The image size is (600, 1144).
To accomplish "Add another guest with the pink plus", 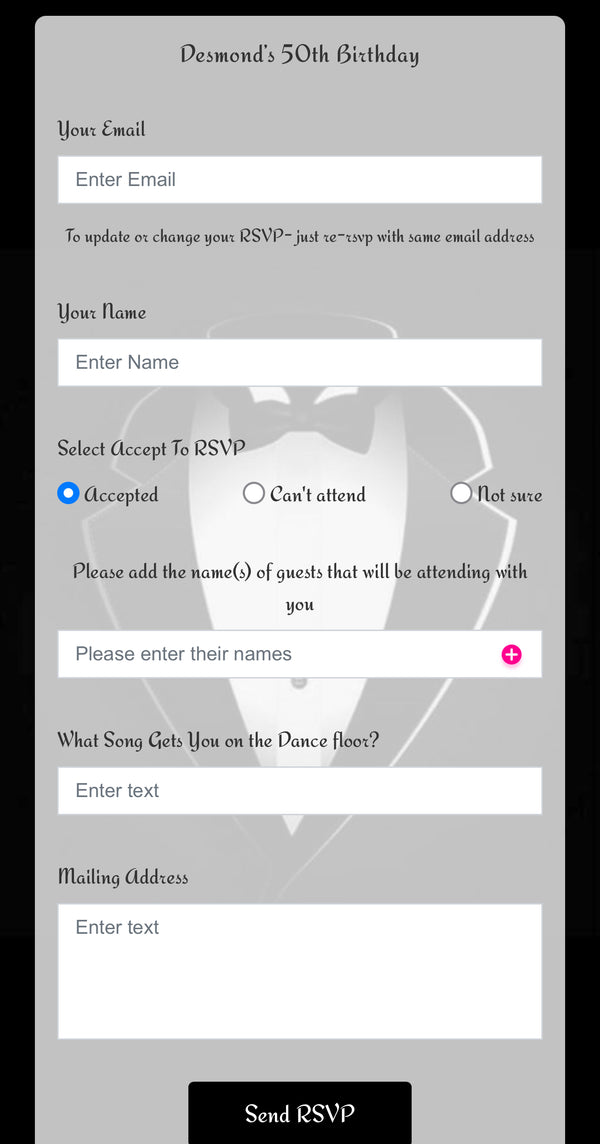I will tap(511, 655).
